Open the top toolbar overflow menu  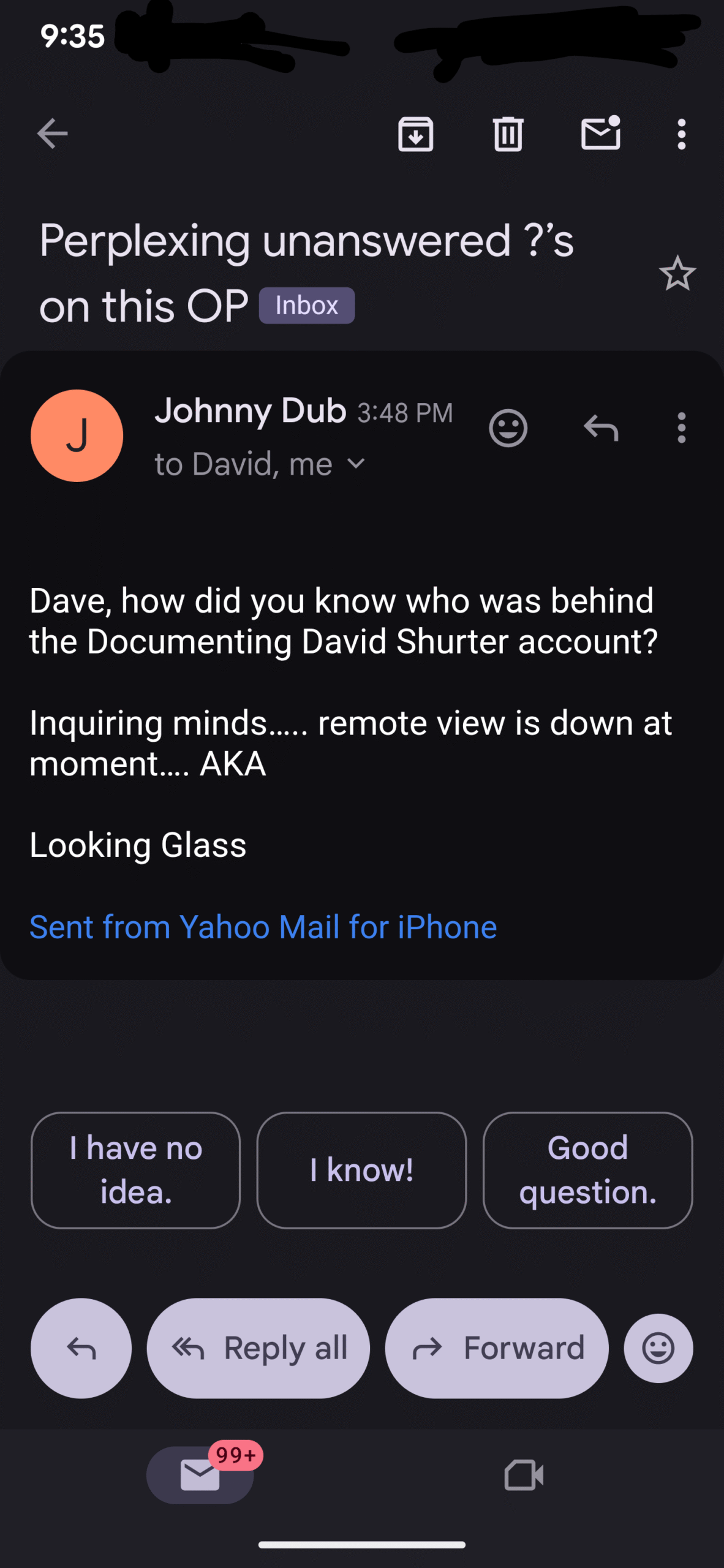tap(681, 134)
